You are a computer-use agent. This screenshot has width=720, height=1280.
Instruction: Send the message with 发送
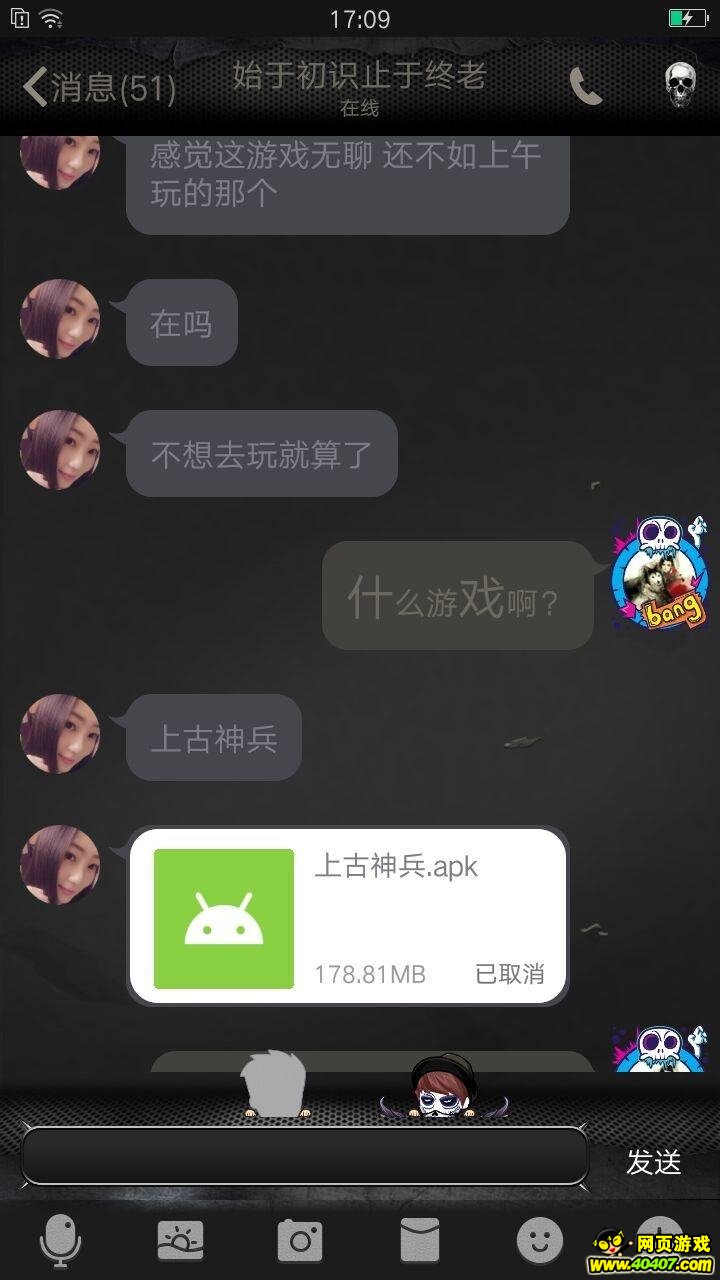tap(653, 1161)
